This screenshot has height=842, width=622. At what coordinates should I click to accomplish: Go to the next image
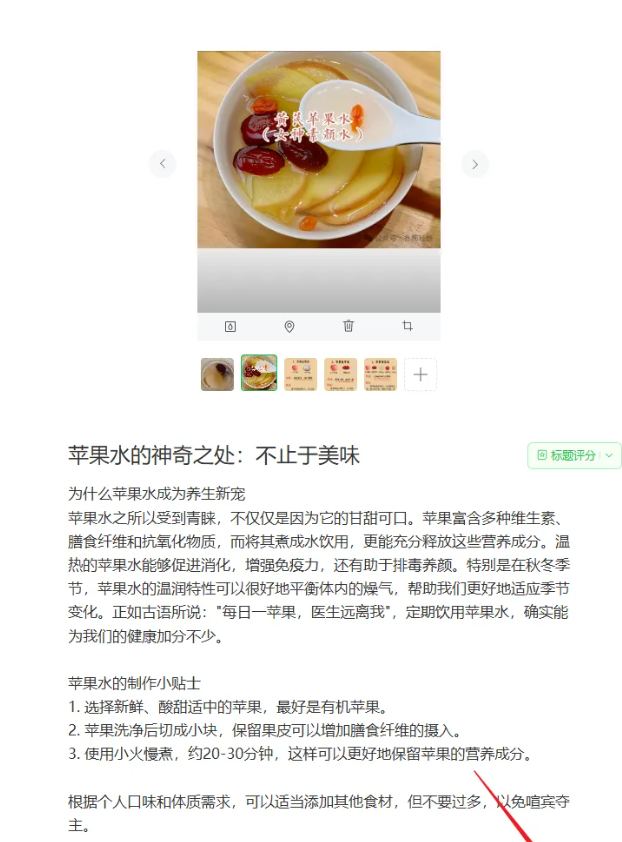click(x=475, y=164)
